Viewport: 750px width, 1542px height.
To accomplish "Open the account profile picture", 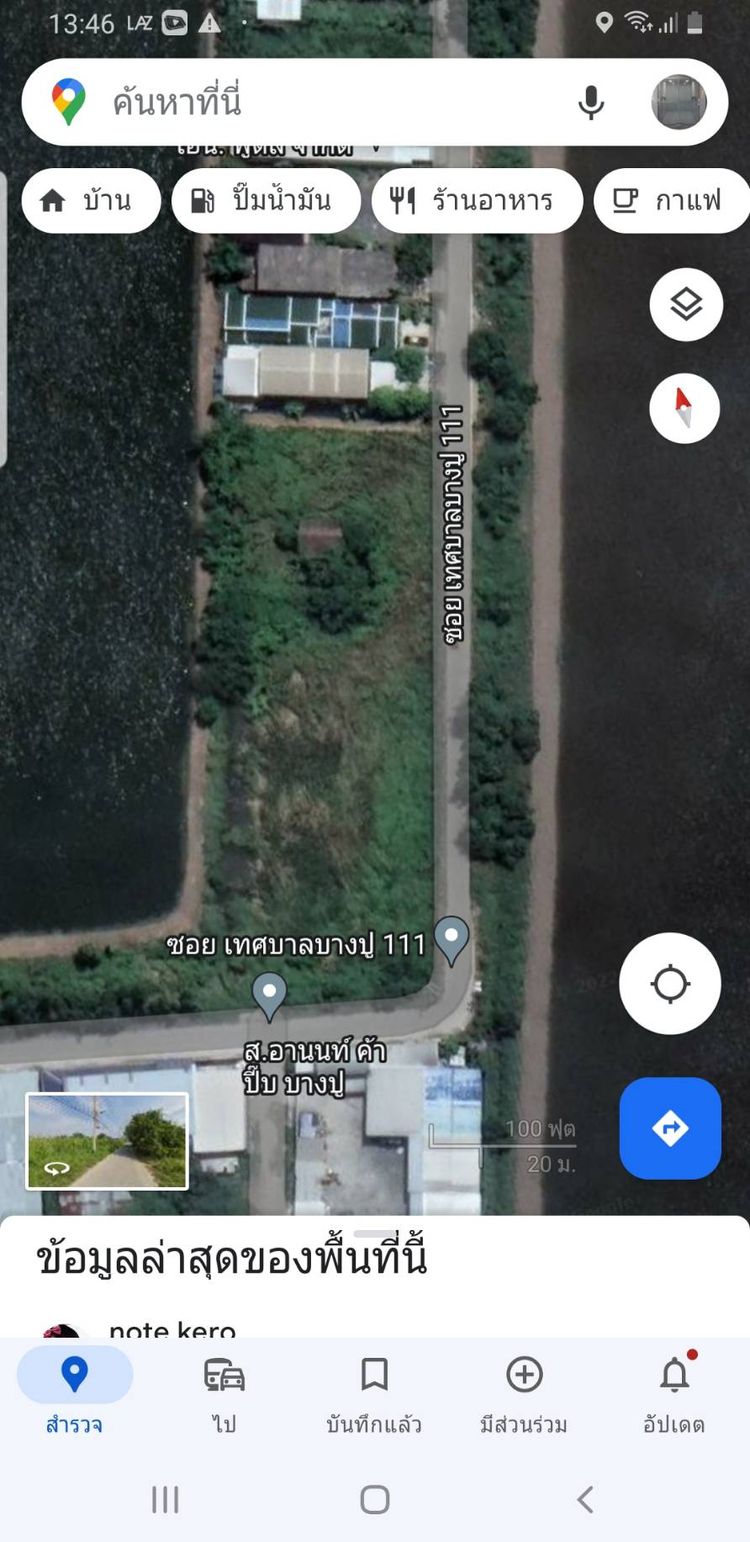I will click(679, 102).
